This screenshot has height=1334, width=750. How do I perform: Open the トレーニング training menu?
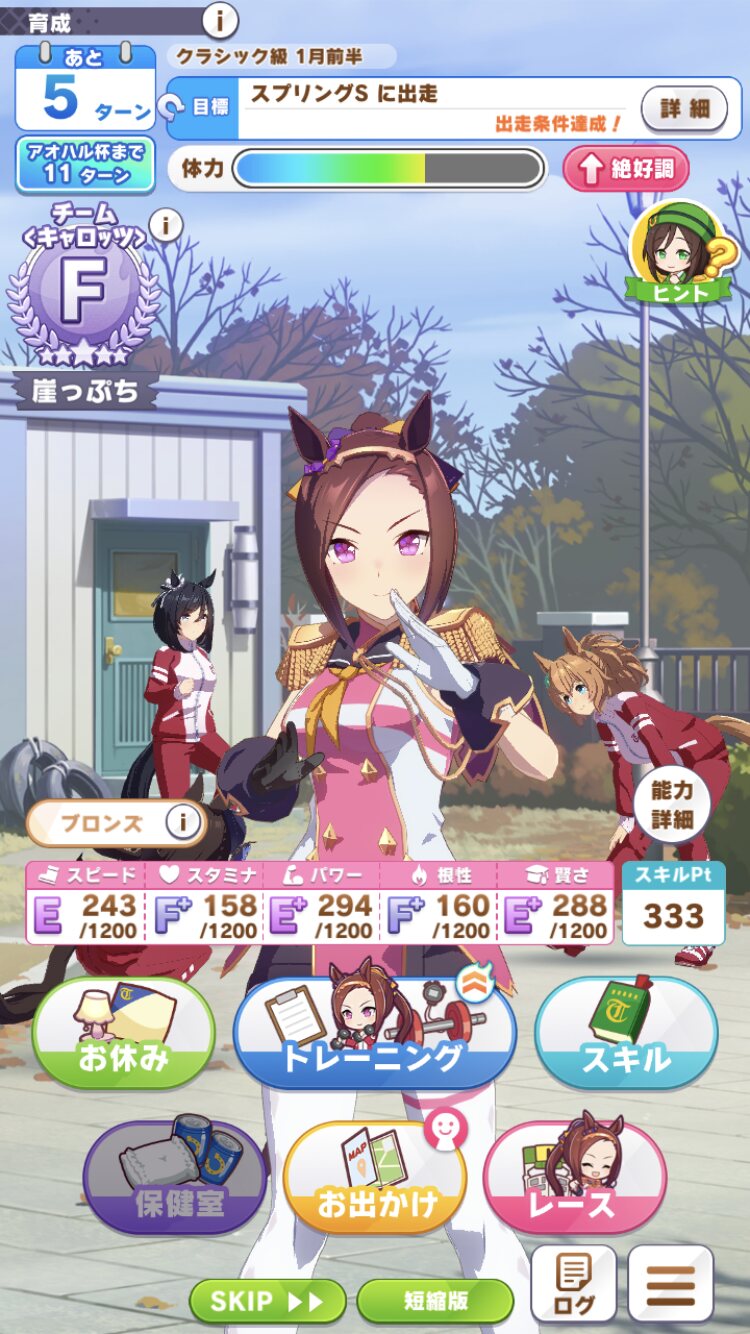coord(374,1033)
